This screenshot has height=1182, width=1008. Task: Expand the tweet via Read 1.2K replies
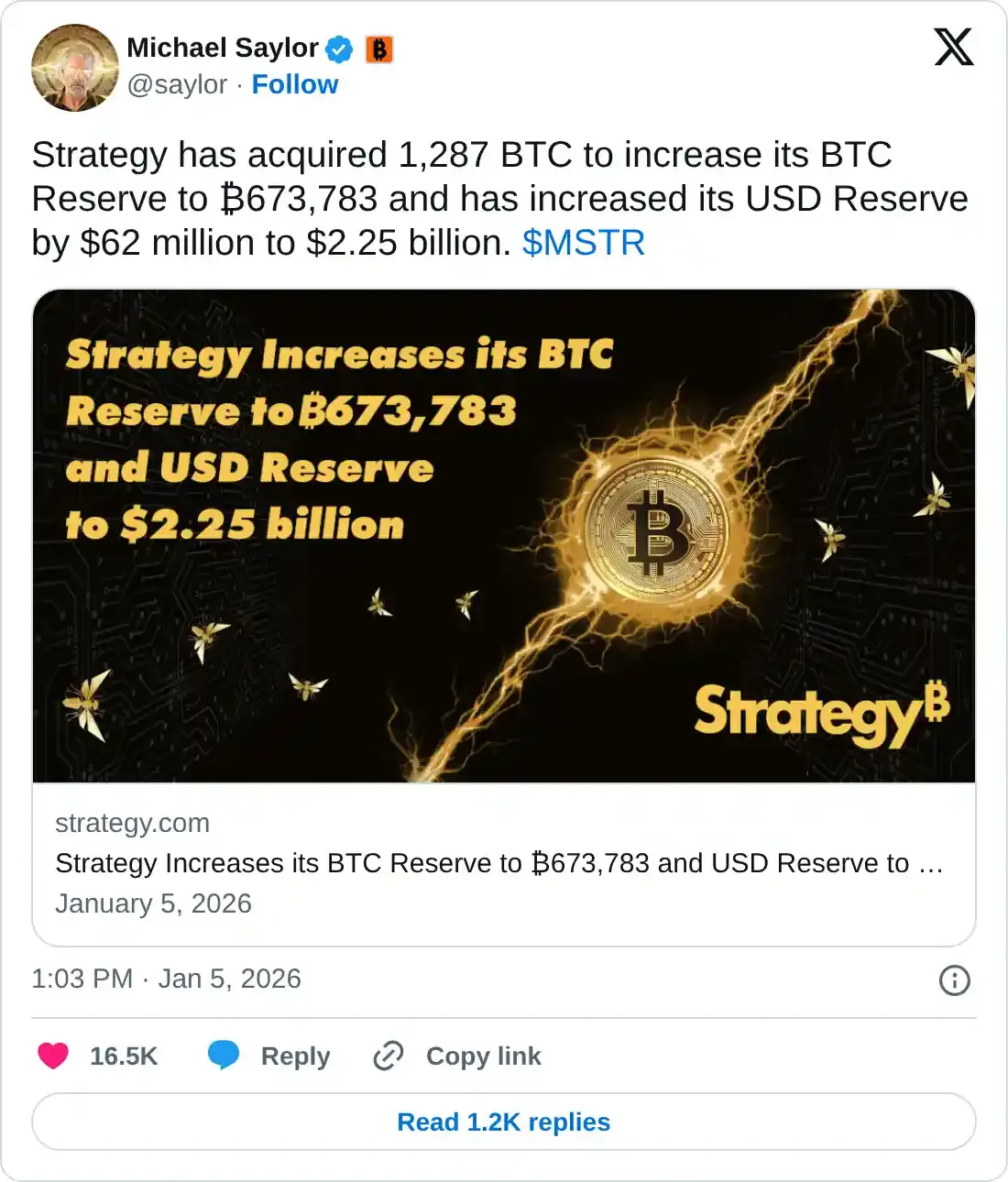[503, 1122]
